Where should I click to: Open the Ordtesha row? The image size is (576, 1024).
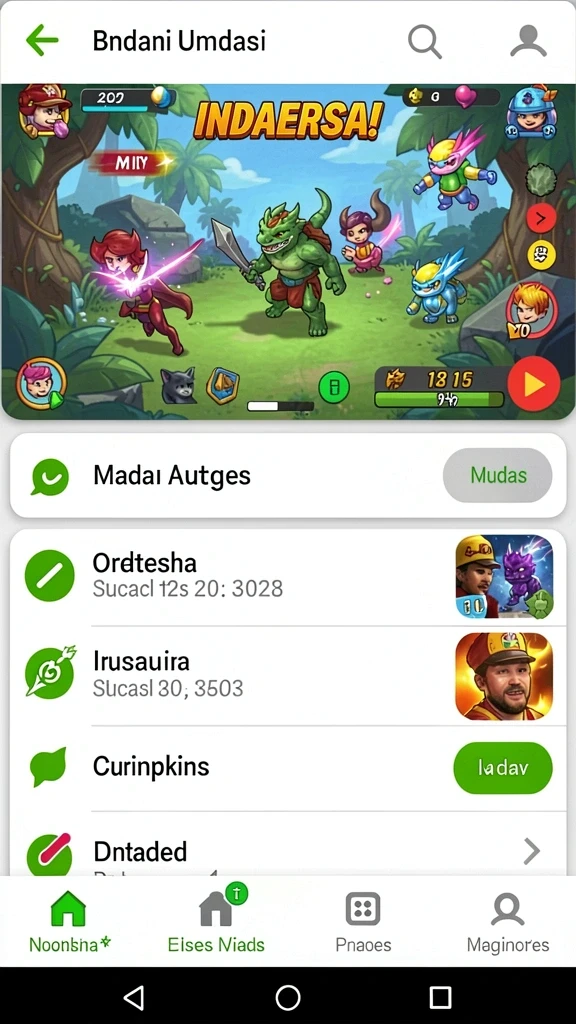click(x=288, y=576)
